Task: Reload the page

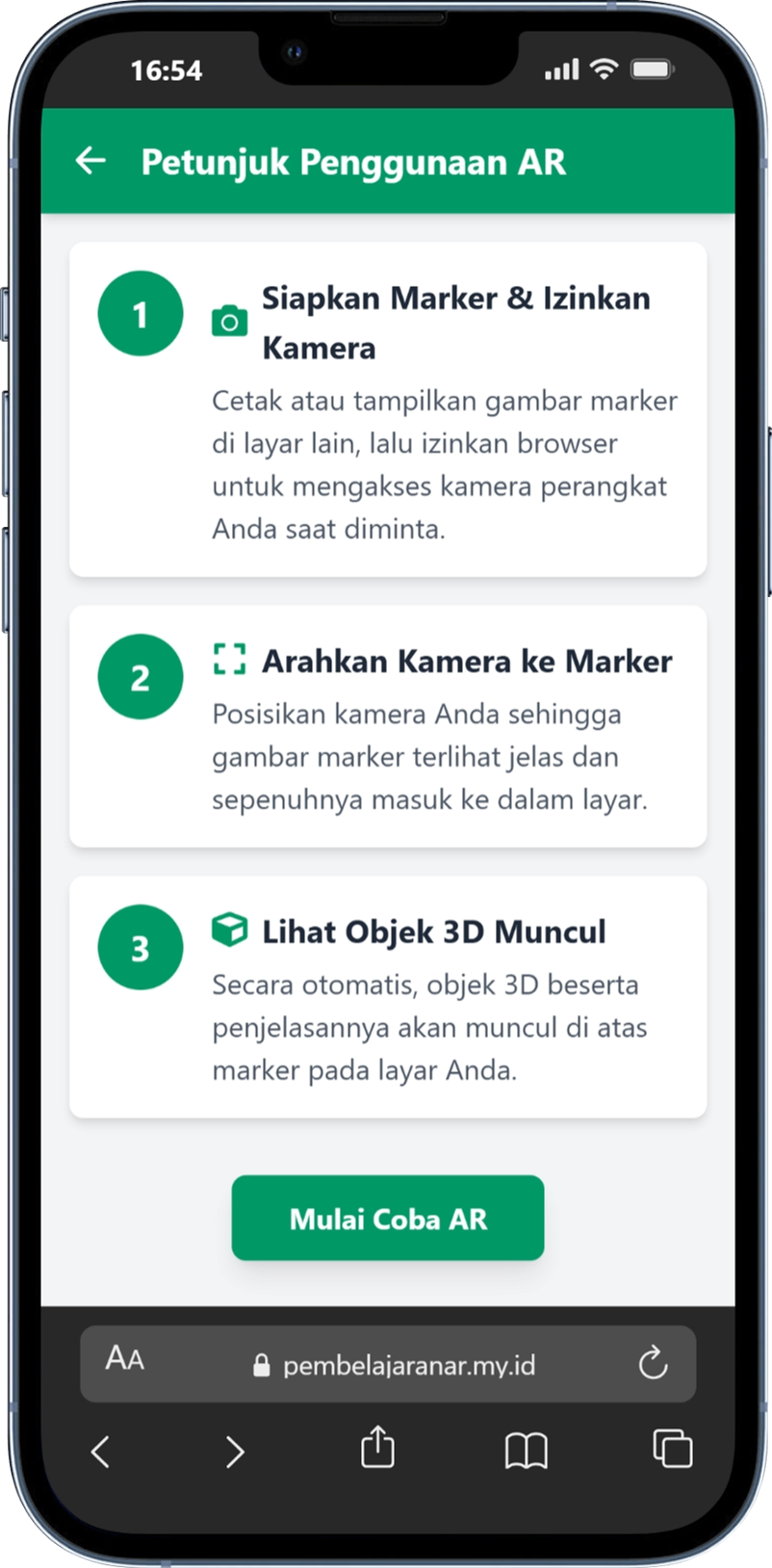Action: click(653, 1363)
